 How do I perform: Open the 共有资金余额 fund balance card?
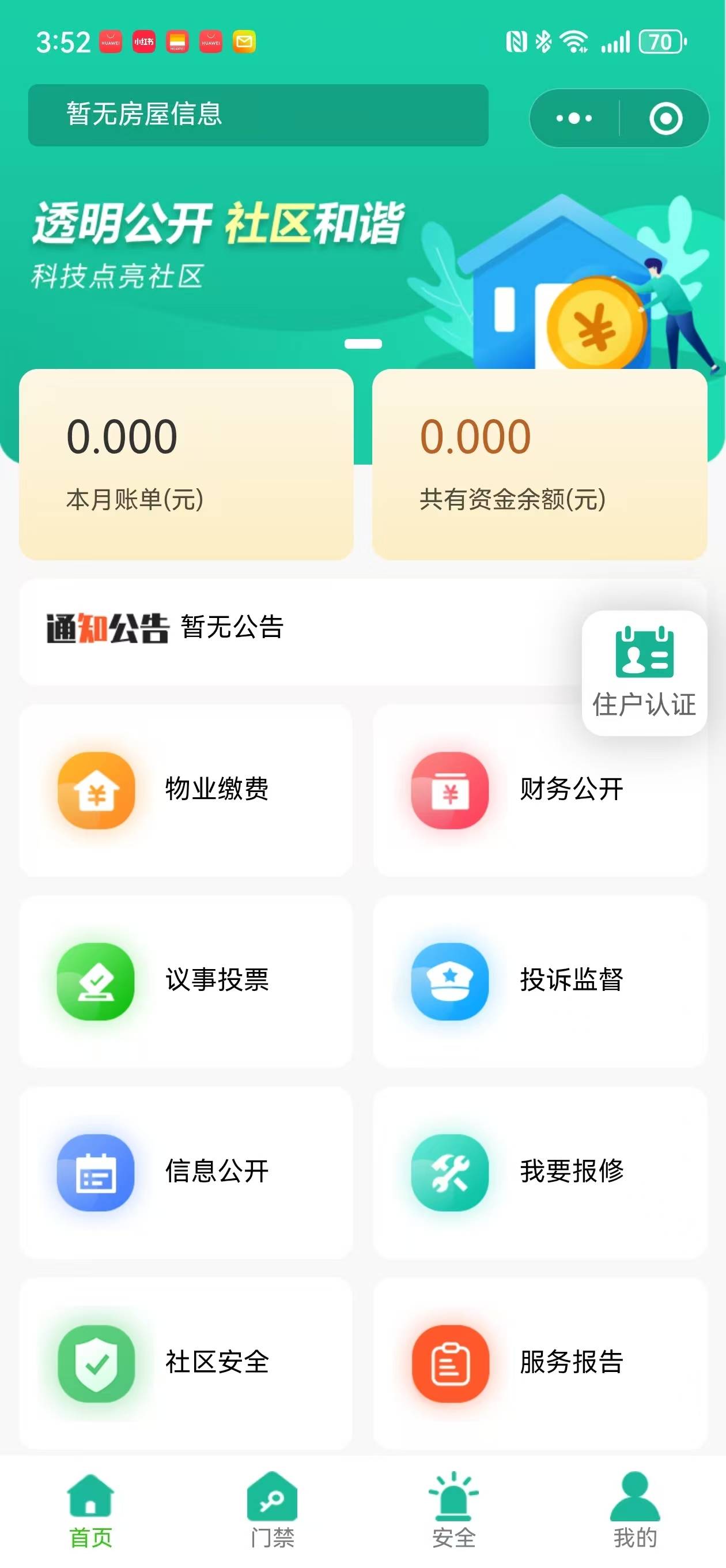pyautogui.click(x=539, y=464)
